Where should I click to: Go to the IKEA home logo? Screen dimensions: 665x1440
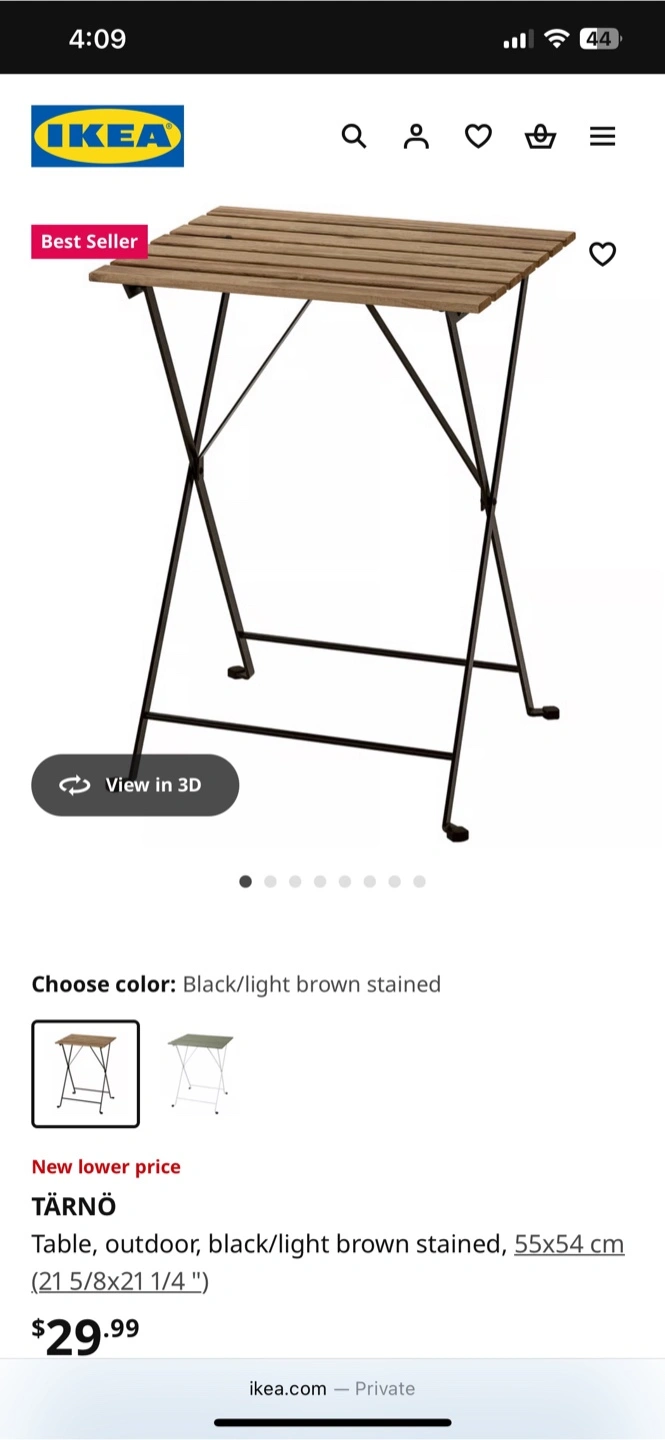tap(108, 136)
